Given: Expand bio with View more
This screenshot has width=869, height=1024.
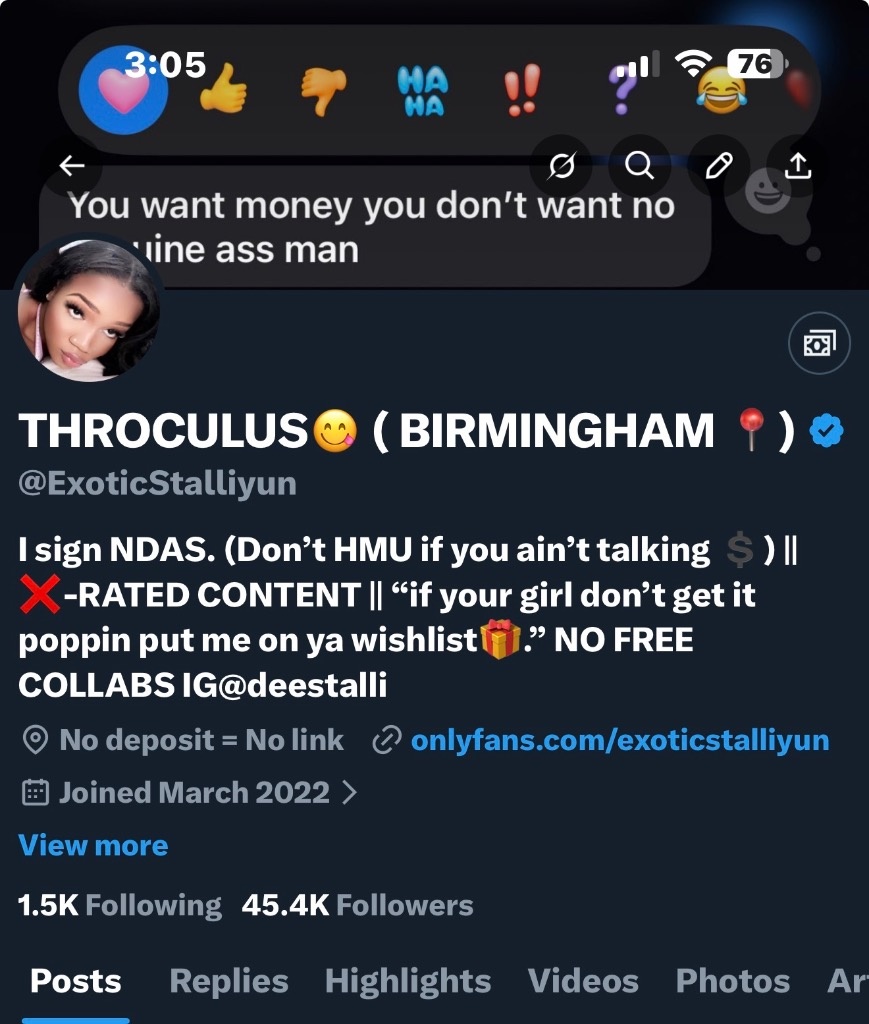Looking at the screenshot, I should pos(93,845).
